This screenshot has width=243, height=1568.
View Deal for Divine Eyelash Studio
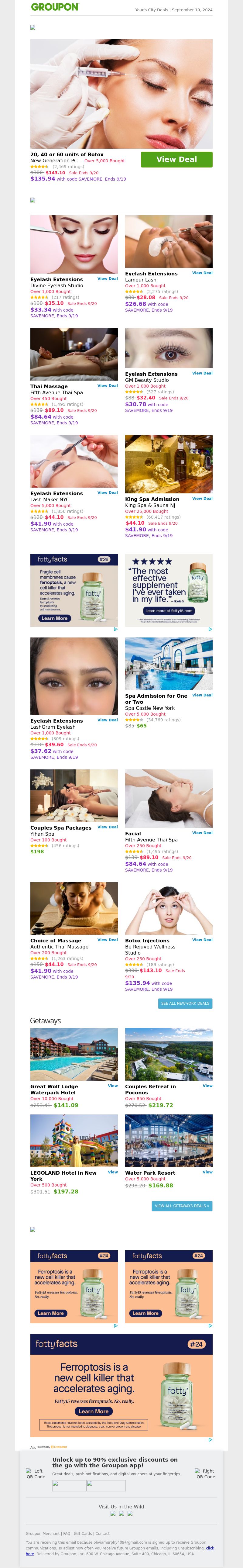(108, 279)
